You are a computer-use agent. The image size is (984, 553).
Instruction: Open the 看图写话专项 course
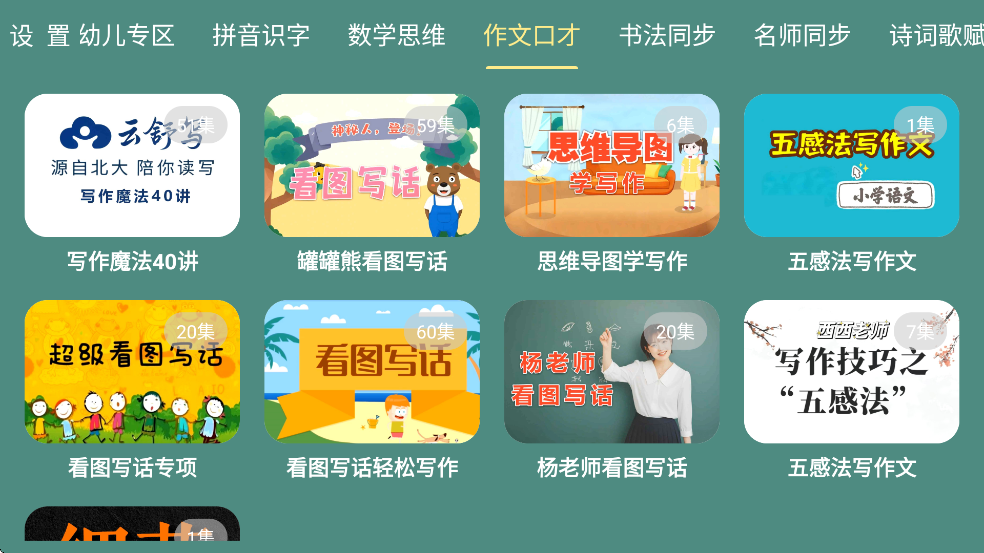(132, 372)
